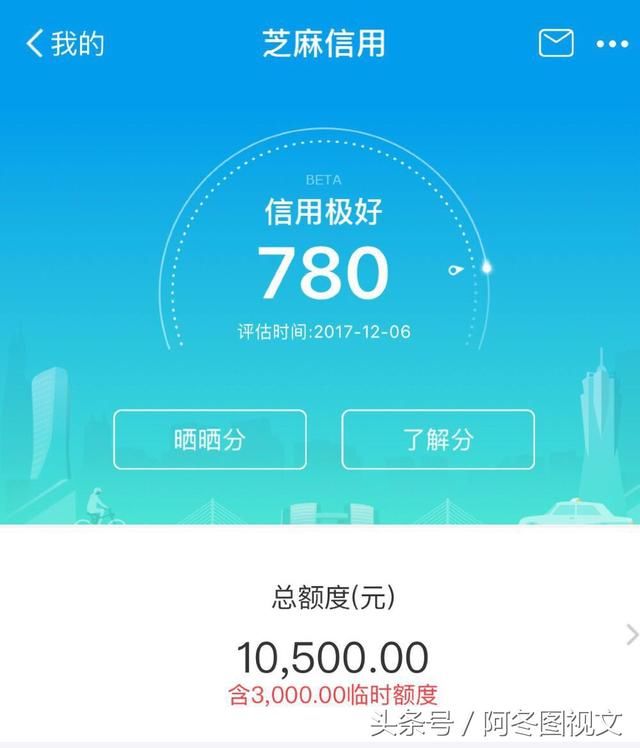
Task: Tap the 了解分 button
Action: coord(438,439)
